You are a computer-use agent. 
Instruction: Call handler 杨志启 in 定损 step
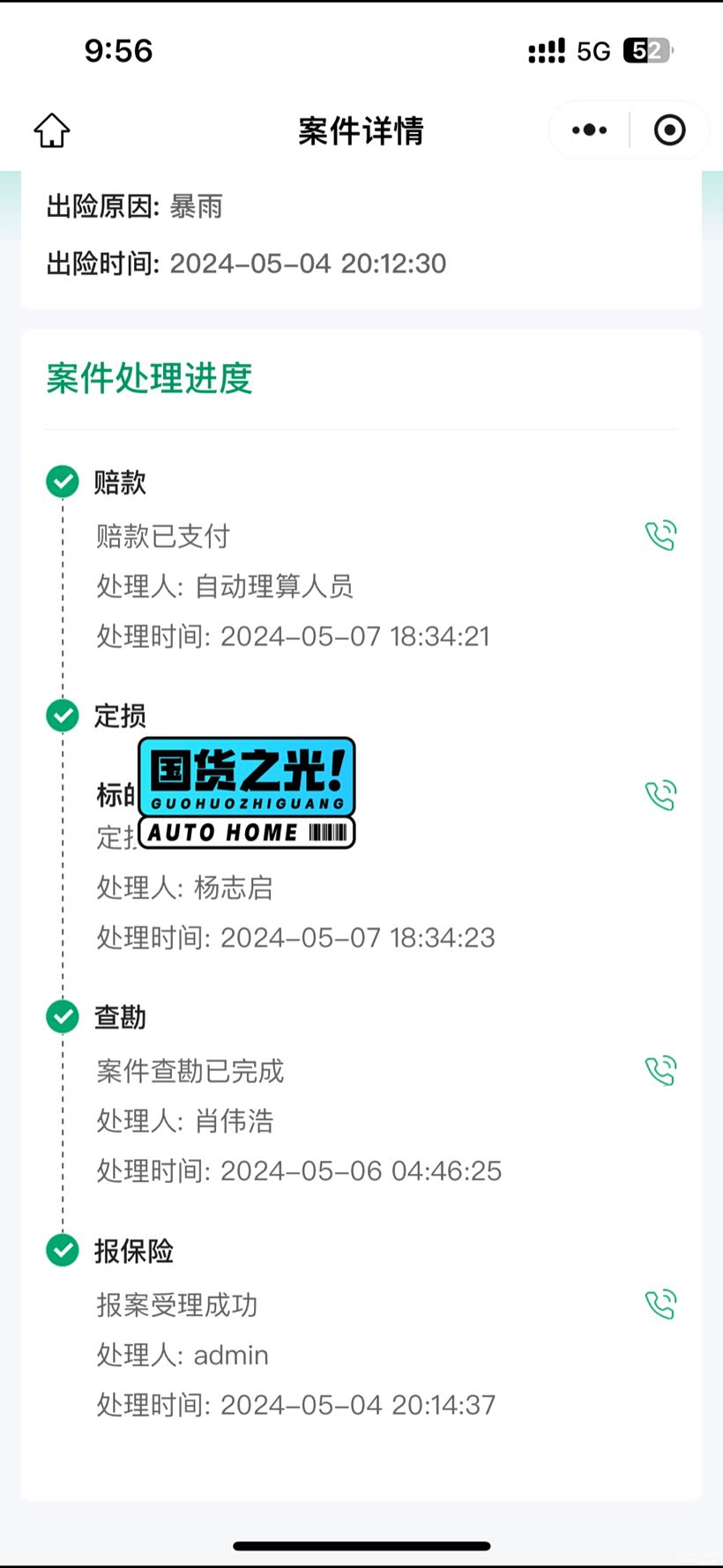click(660, 795)
